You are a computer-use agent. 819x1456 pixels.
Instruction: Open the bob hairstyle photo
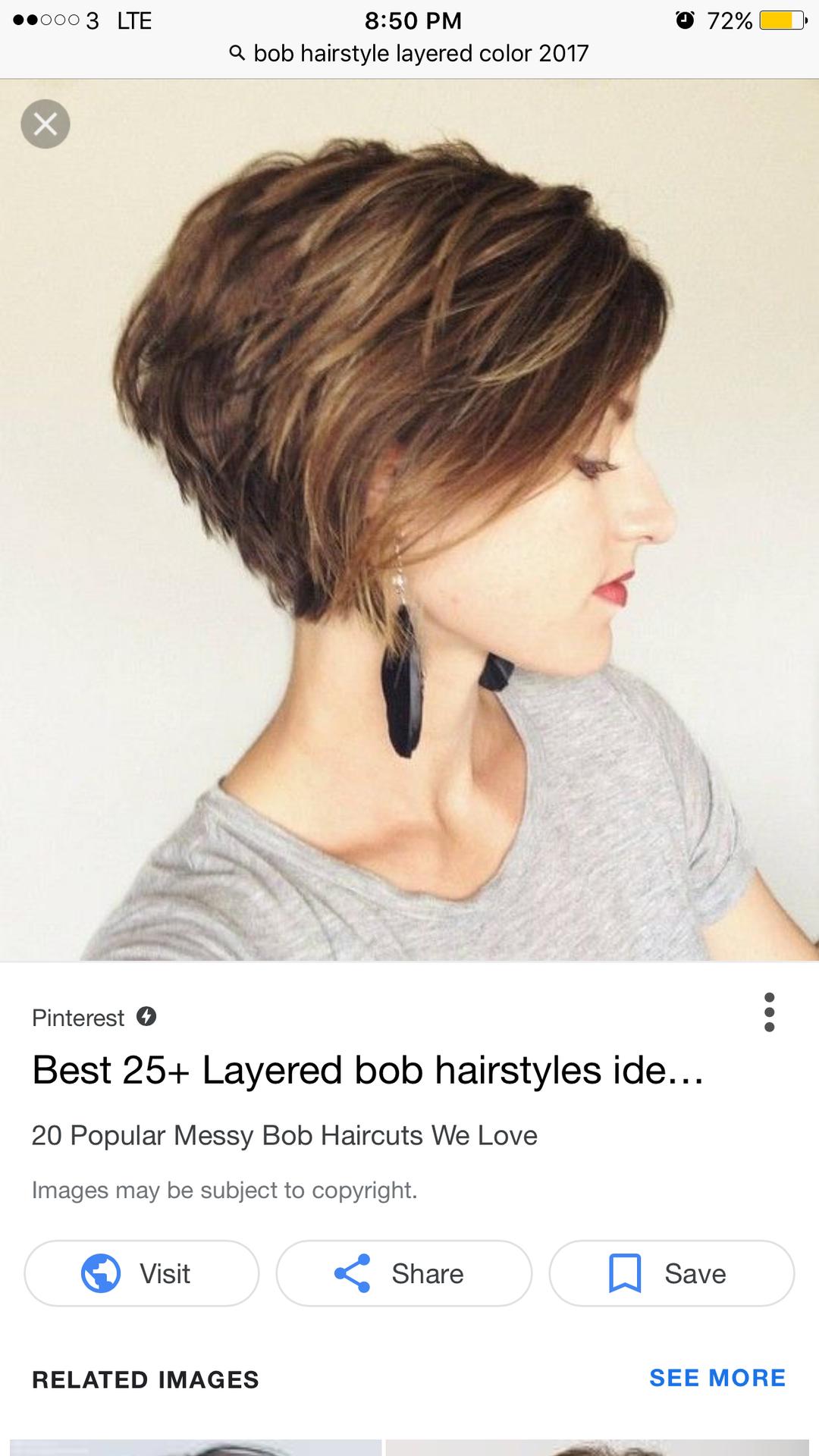point(409,520)
